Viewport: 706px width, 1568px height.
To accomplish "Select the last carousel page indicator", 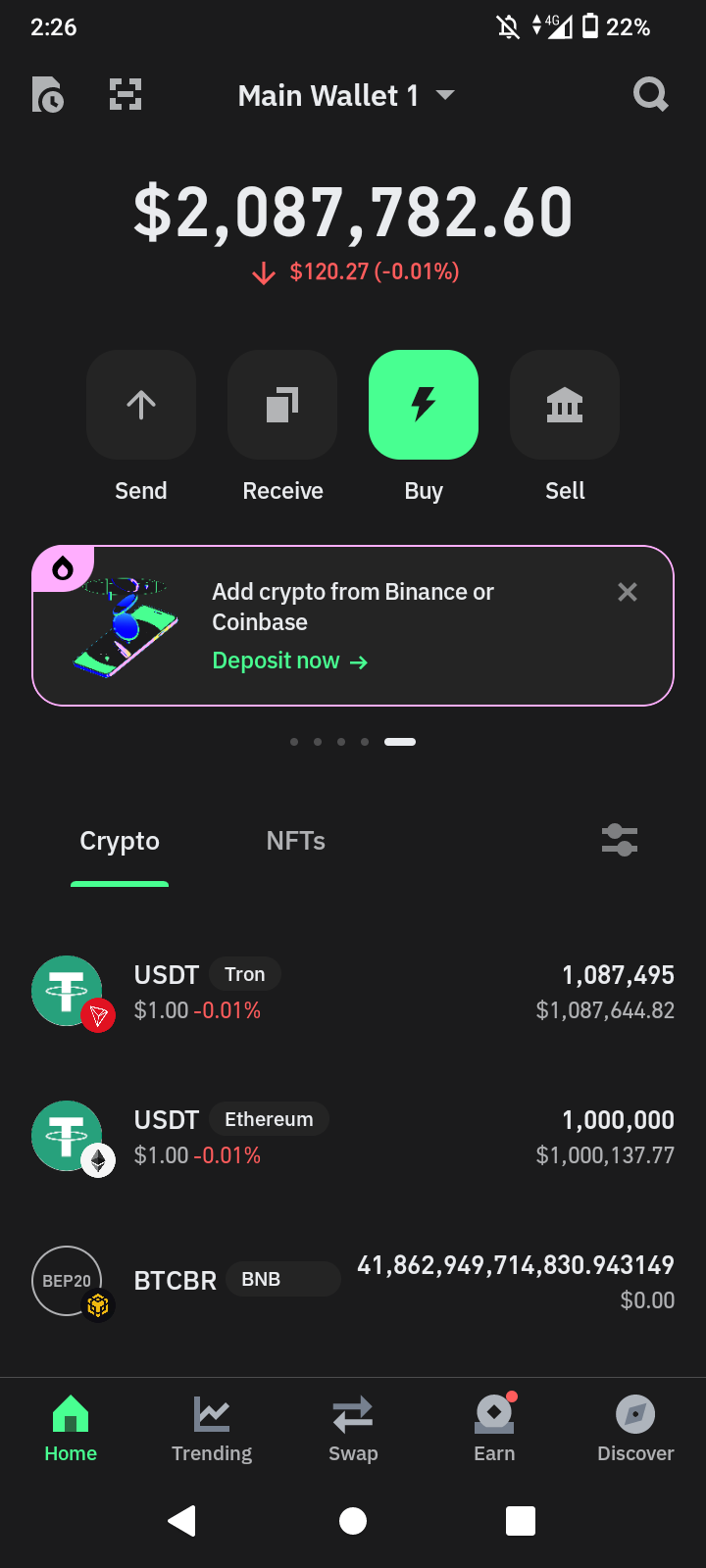I will (x=399, y=742).
